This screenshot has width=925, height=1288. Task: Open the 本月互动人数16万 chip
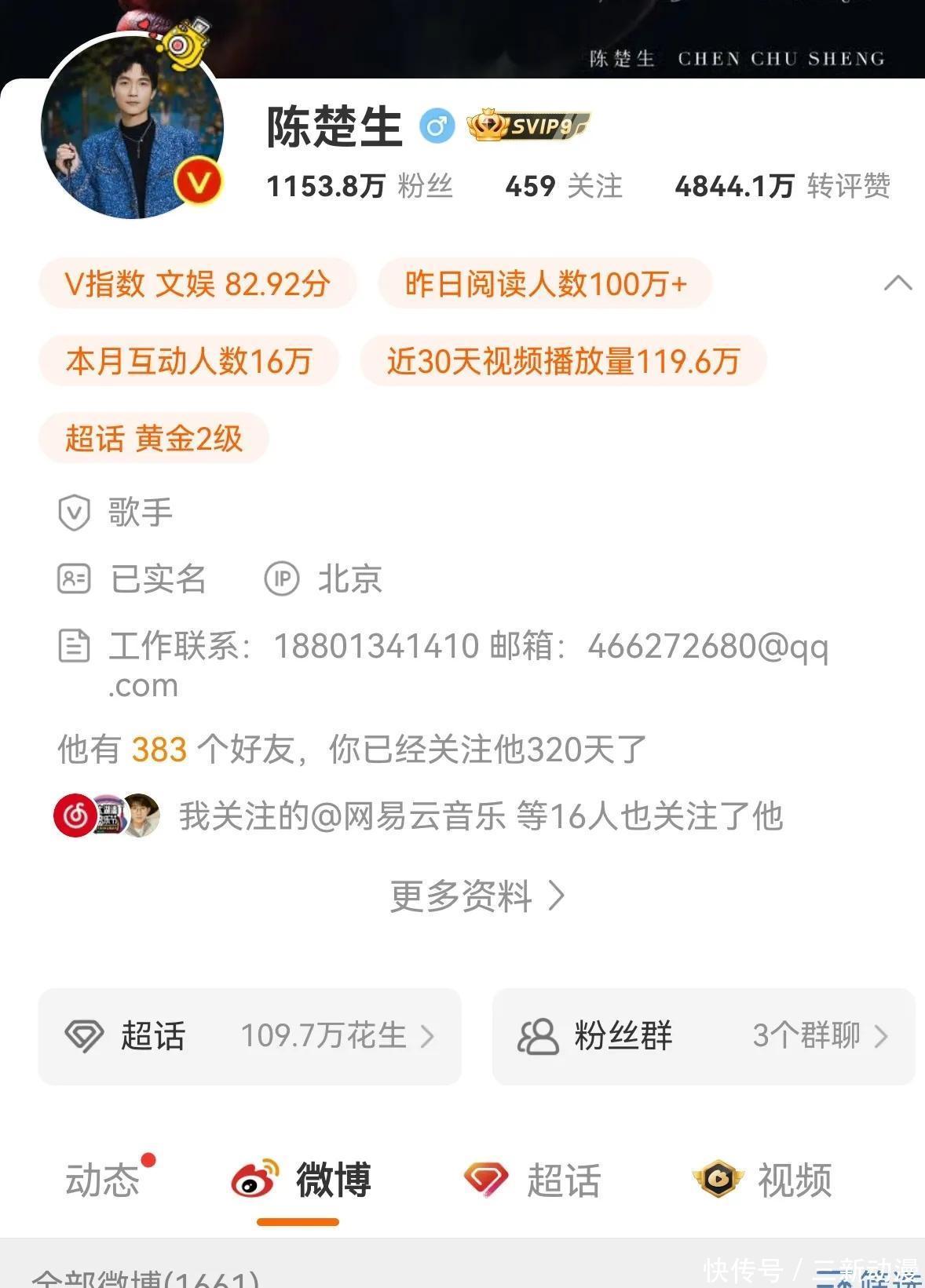tap(188, 361)
